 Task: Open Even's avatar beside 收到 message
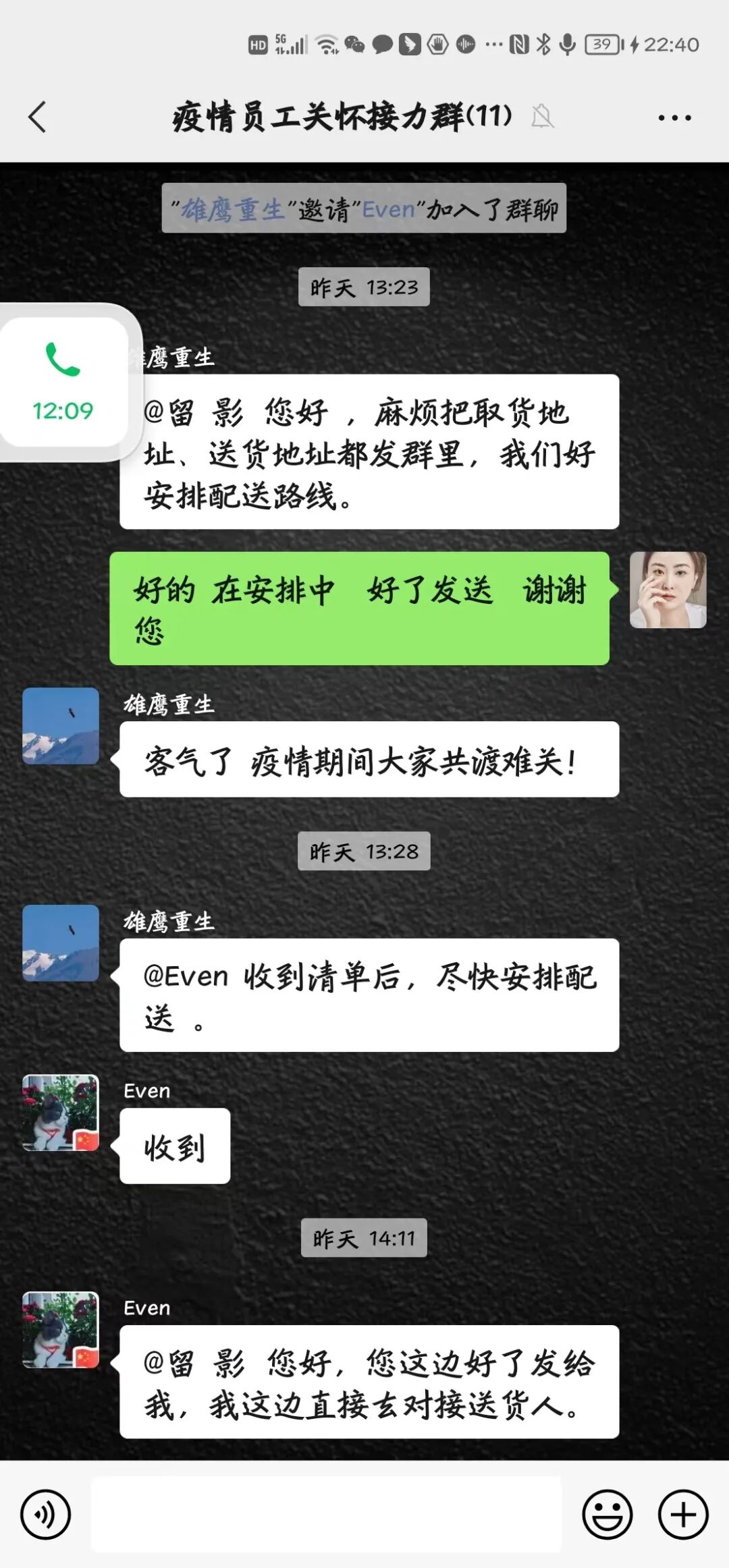coord(61,1113)
